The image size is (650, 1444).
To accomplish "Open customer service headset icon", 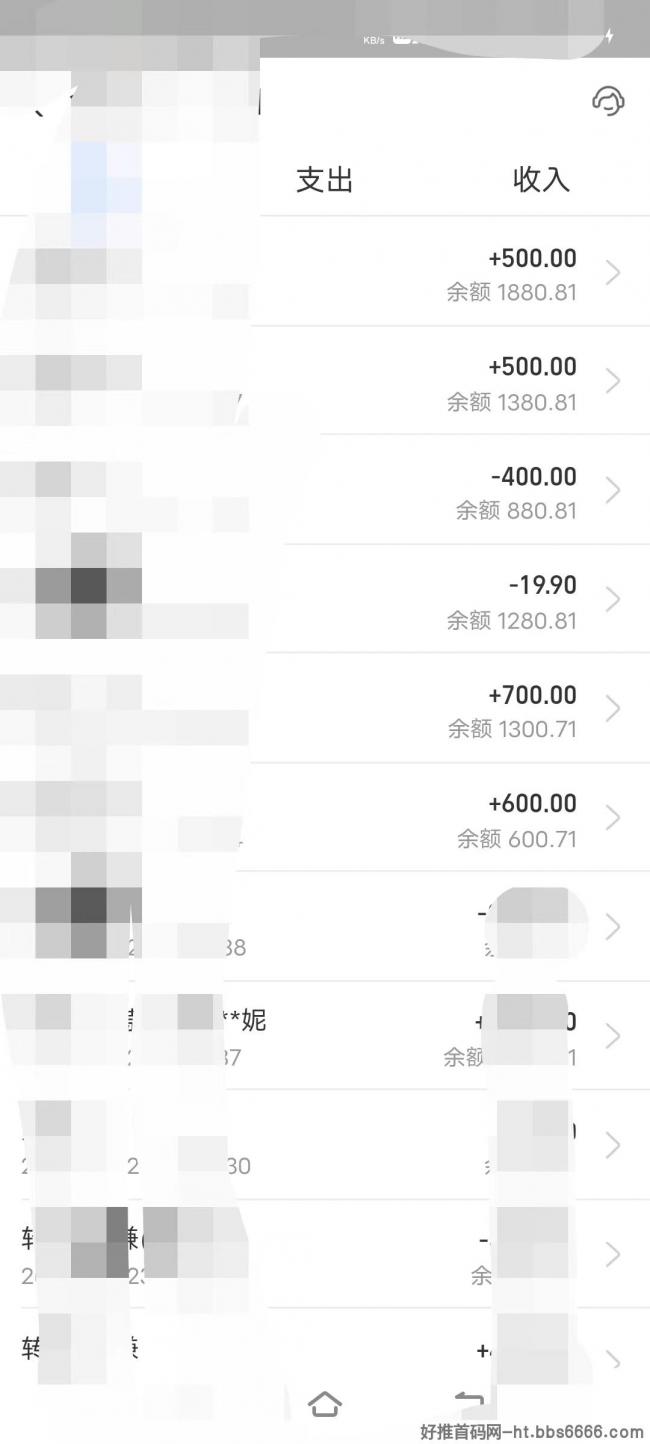I will point(608,100).
